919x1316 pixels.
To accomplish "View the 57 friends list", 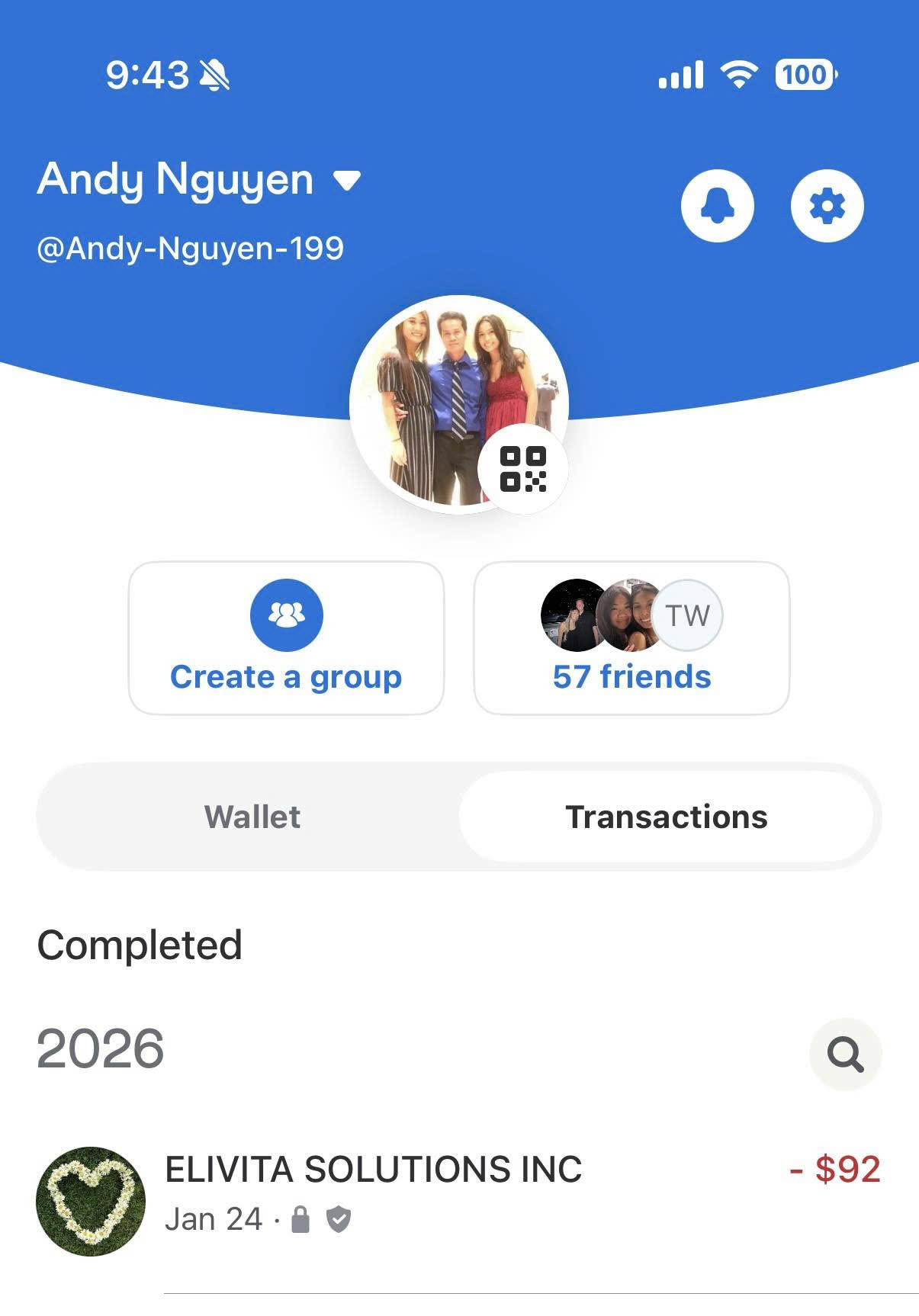I will point(631,638).
